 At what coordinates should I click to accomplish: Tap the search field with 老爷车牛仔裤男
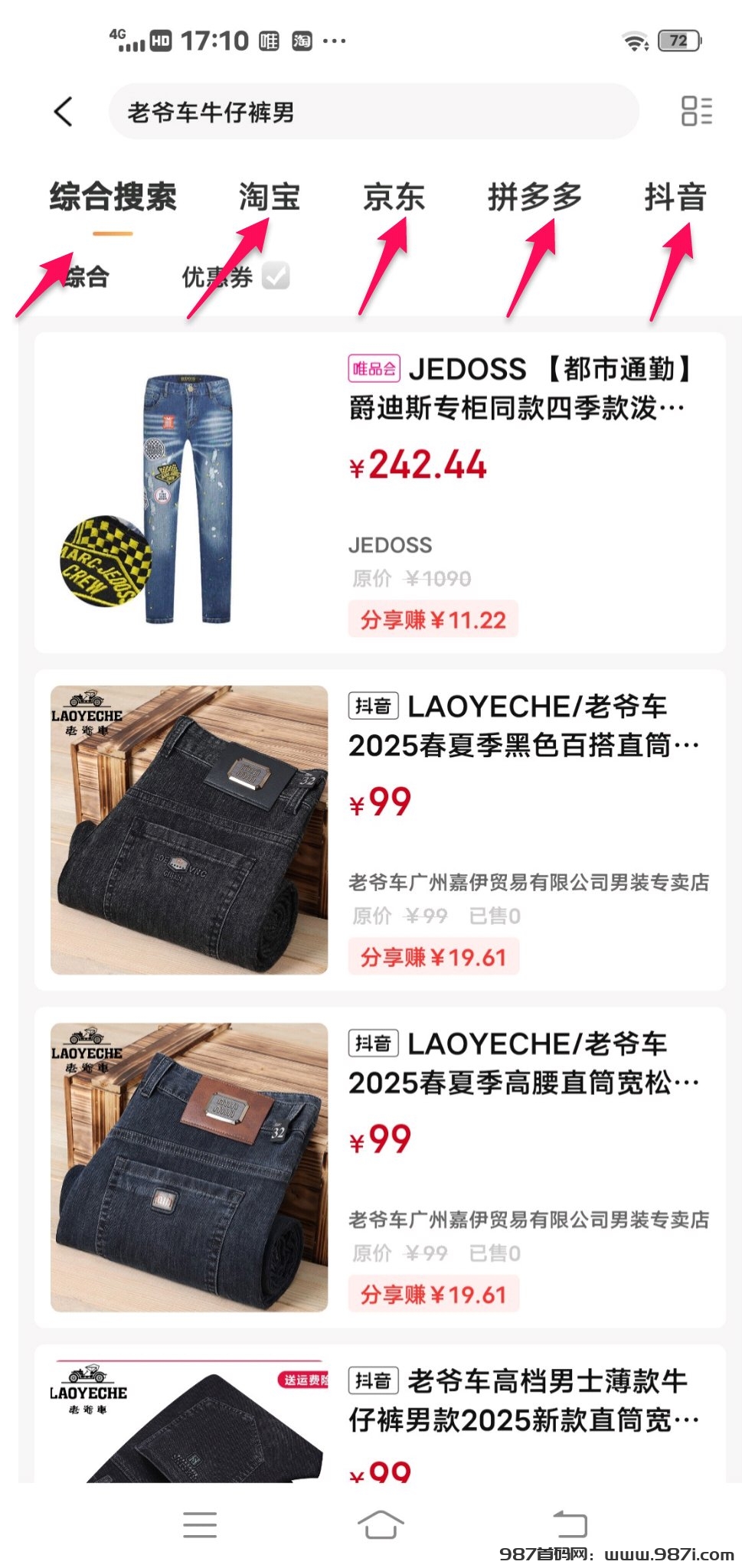pos(374,112)
